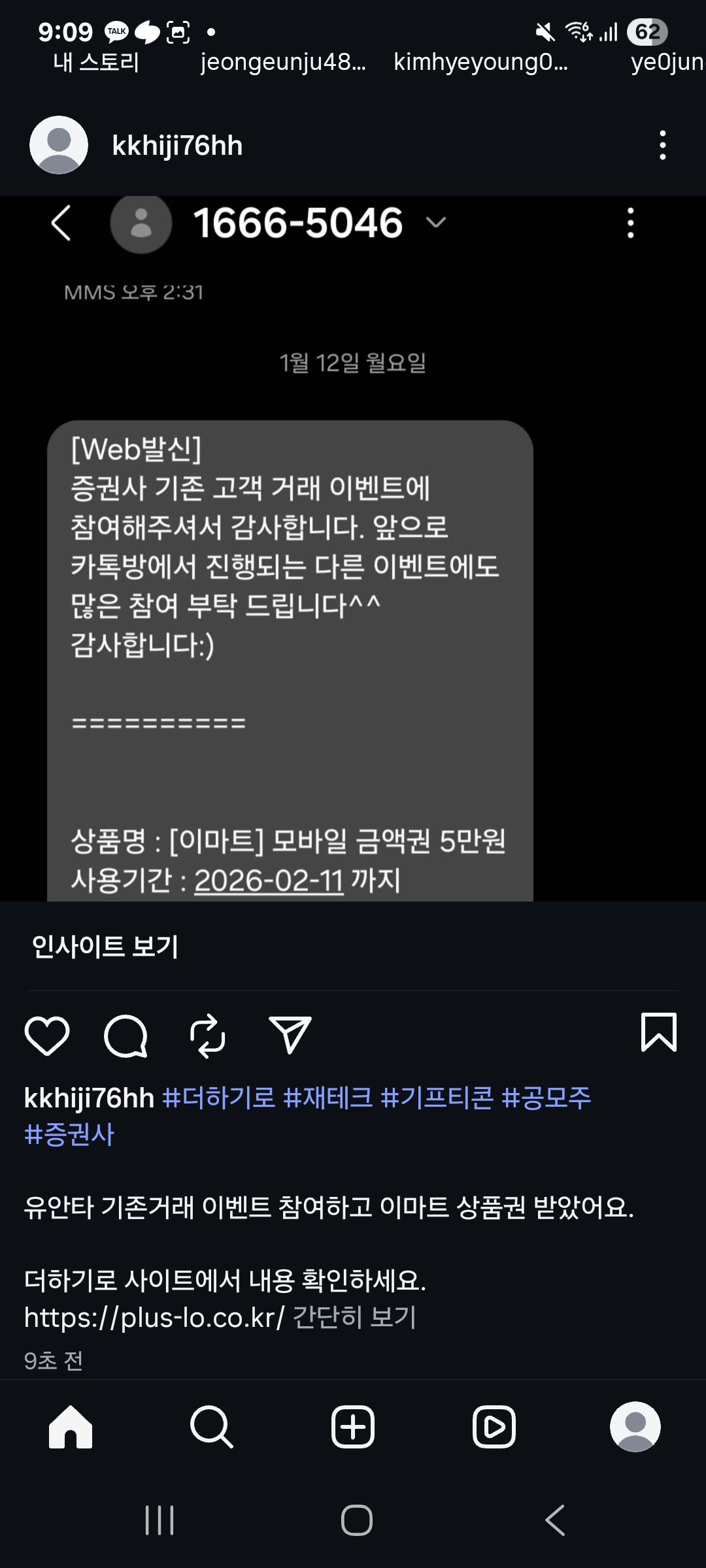Tap the repost icon below the post

pyautogui.click(x=208, y=1036)
